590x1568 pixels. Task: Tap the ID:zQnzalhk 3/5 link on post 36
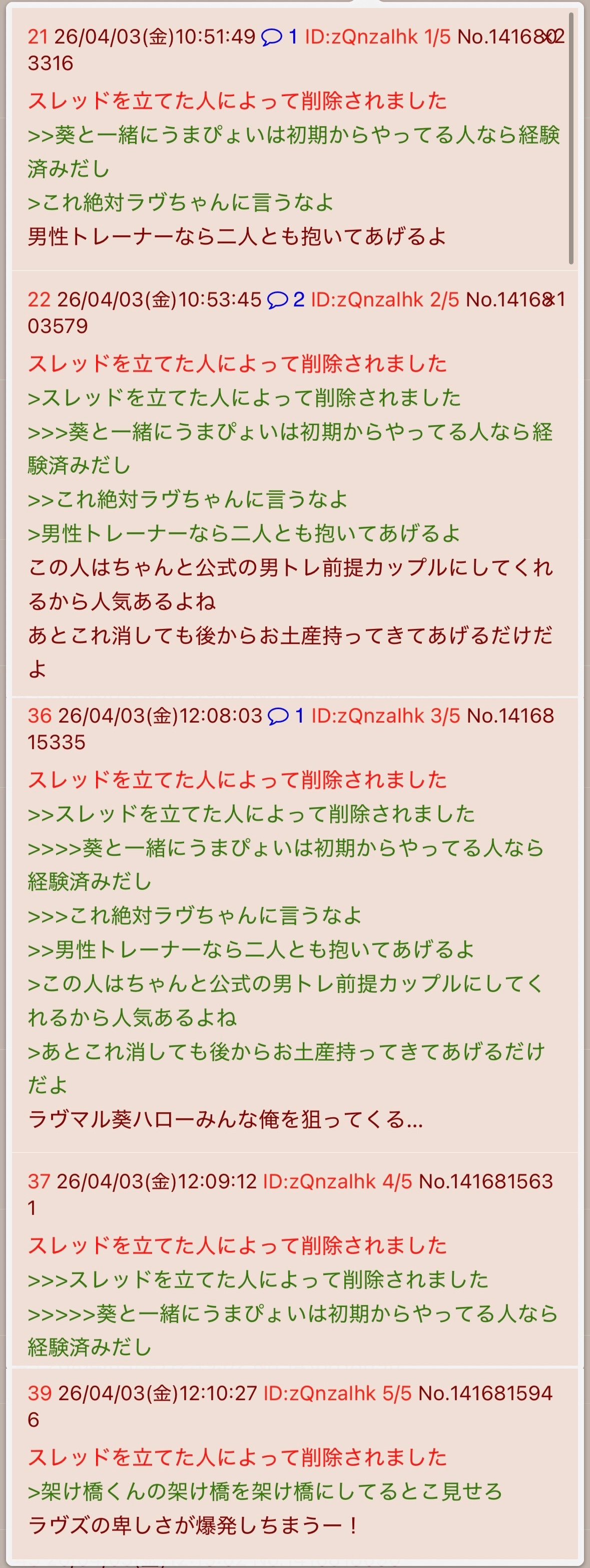tap(385, 716)
